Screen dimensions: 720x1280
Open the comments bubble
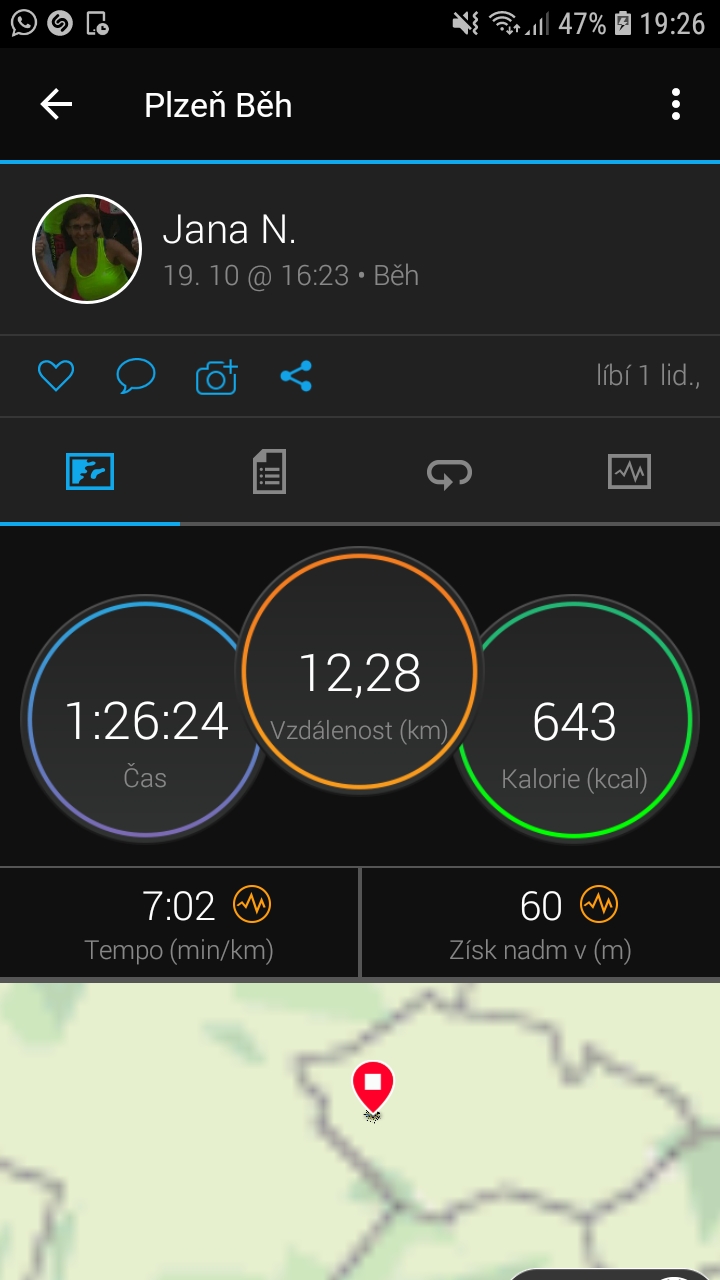136,376
